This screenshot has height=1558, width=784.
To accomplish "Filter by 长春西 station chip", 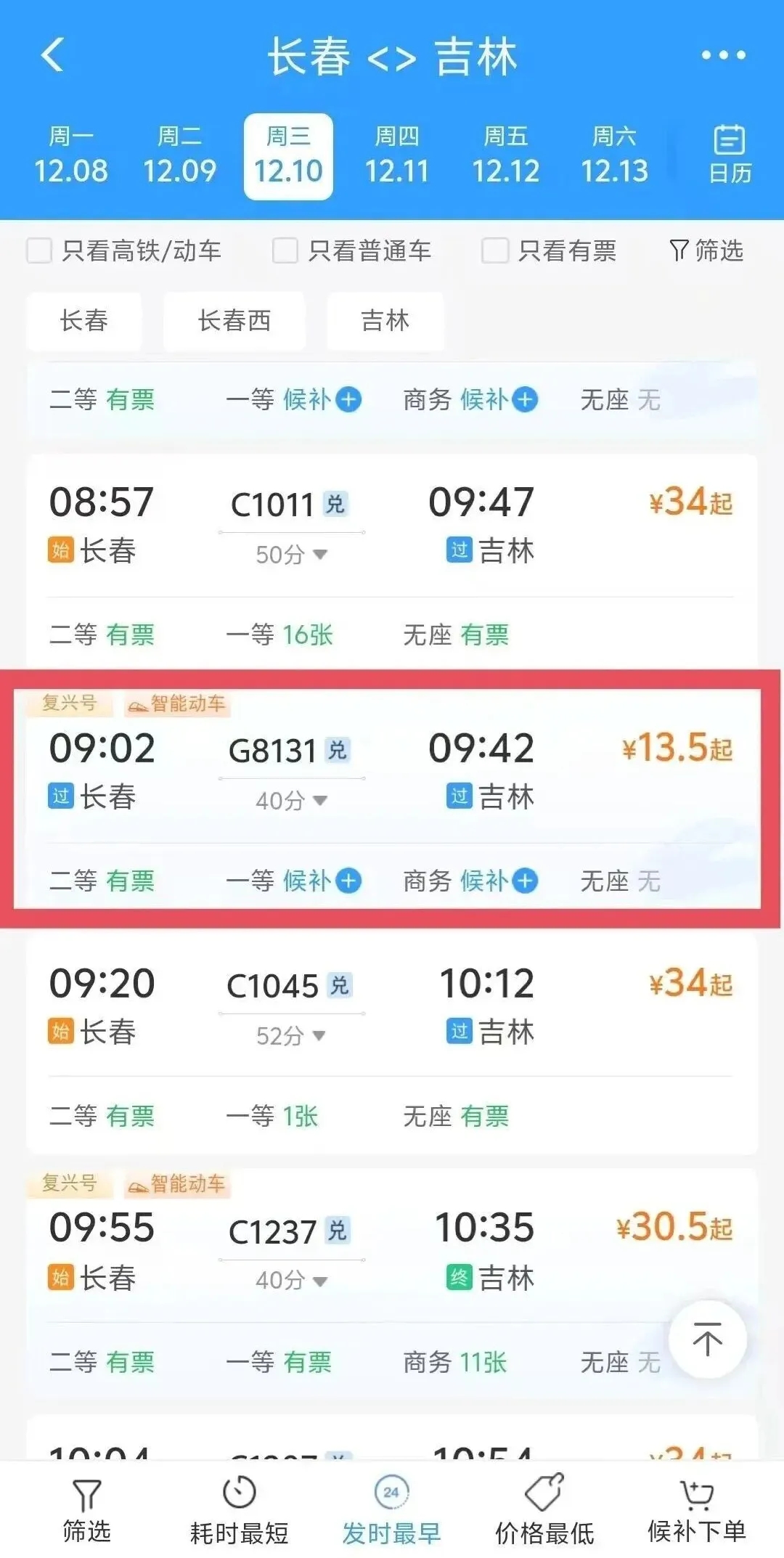I will pos(234,321).
